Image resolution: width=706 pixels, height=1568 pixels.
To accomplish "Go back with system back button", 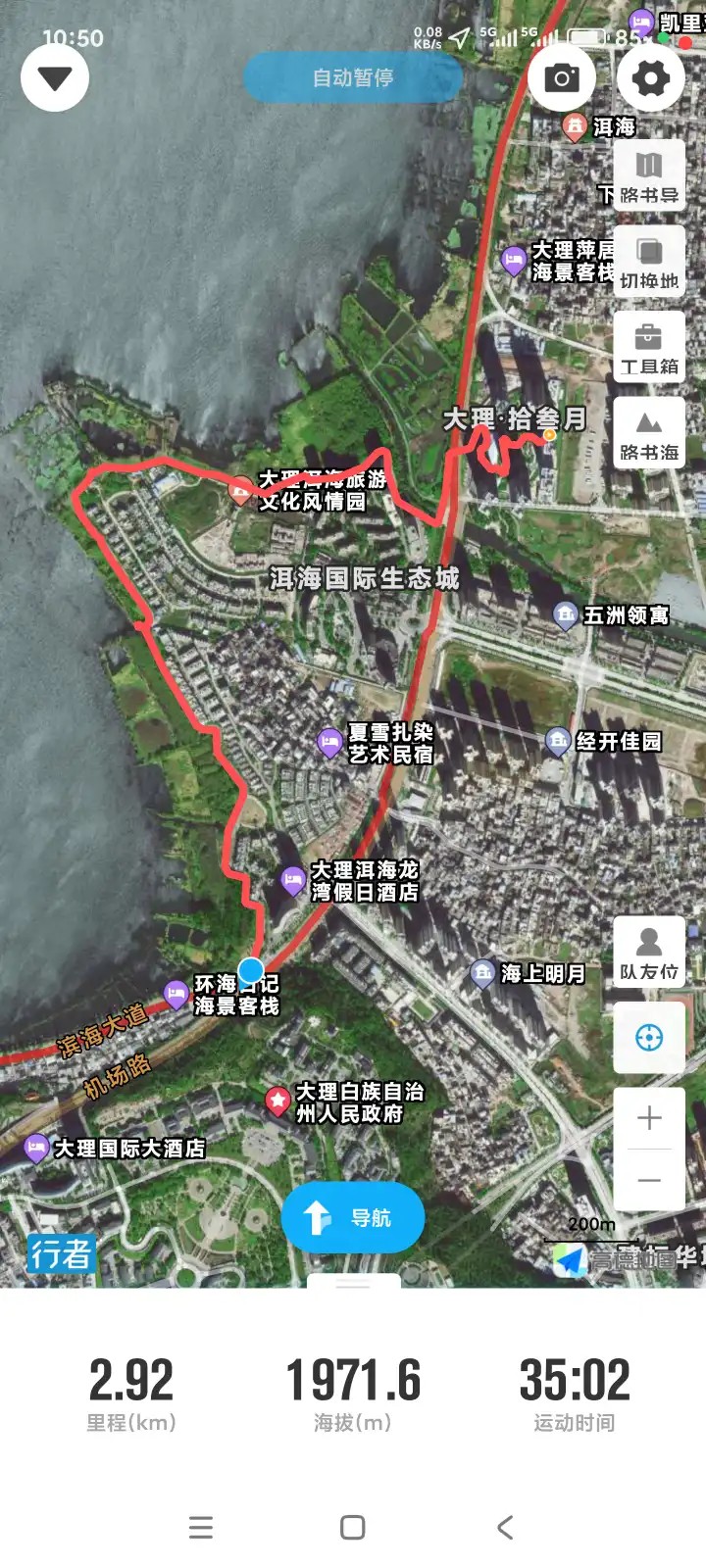I will pyautogui.click(x=505, y=1527).
